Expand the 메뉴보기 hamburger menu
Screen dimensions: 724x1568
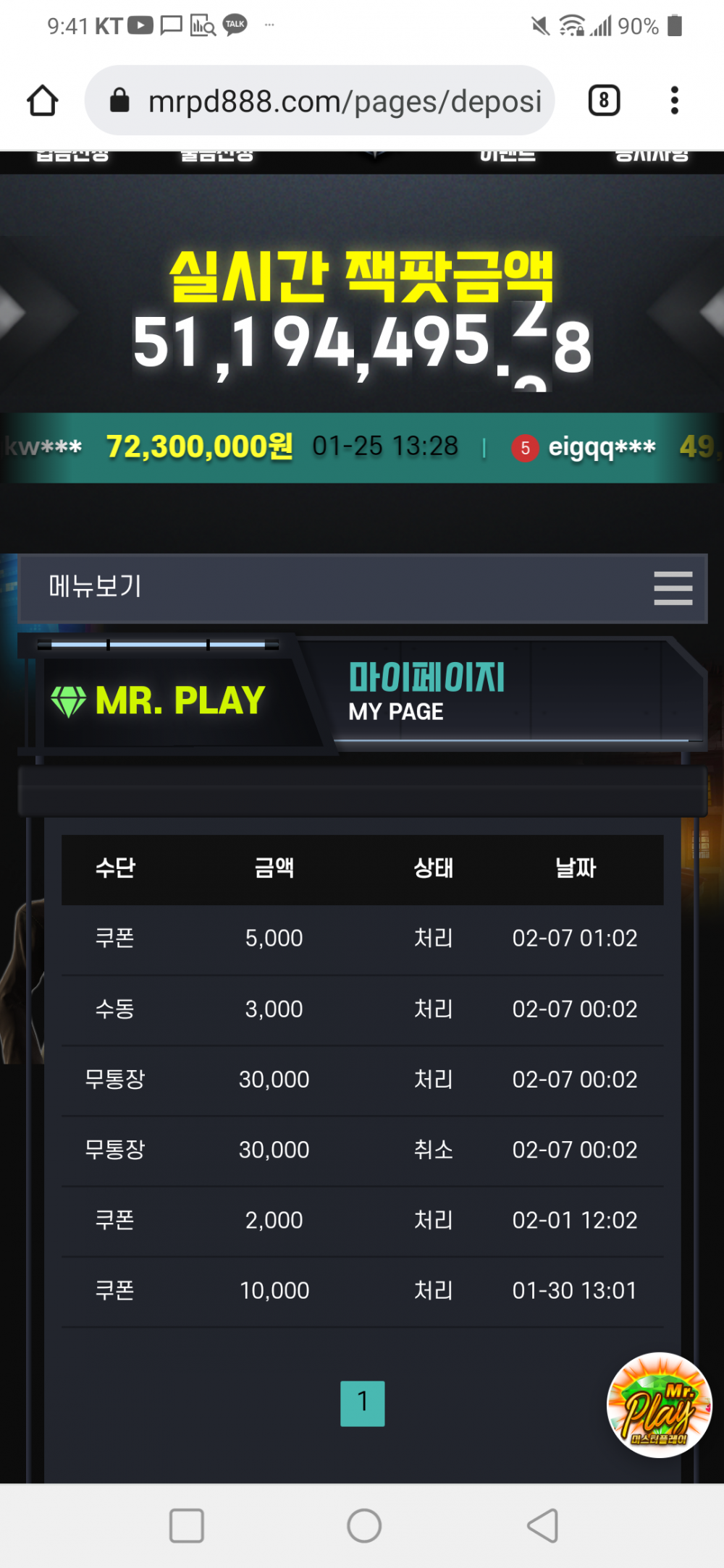tap(673, 588)
